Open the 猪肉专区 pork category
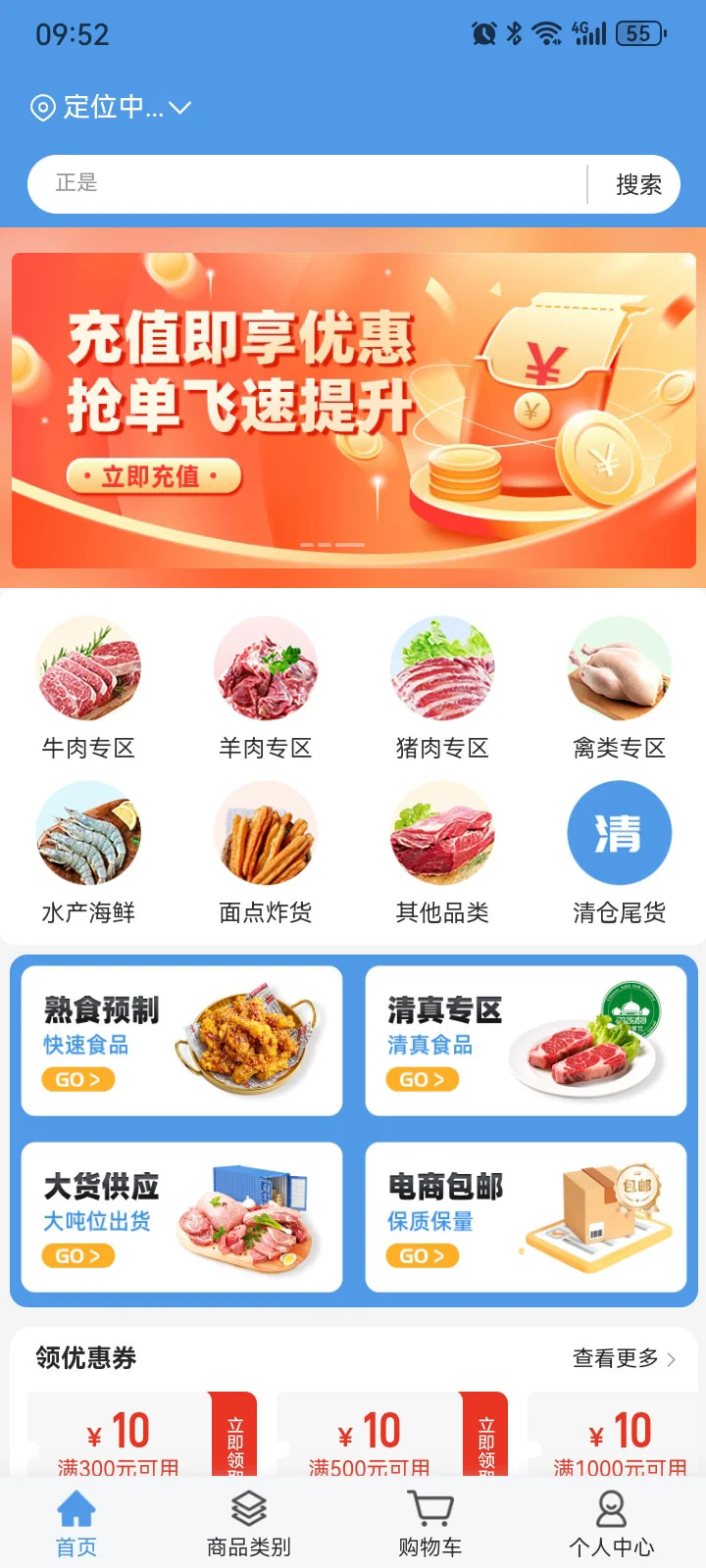Viewport: 706px width, 1568px height. (x=441, y=684)
